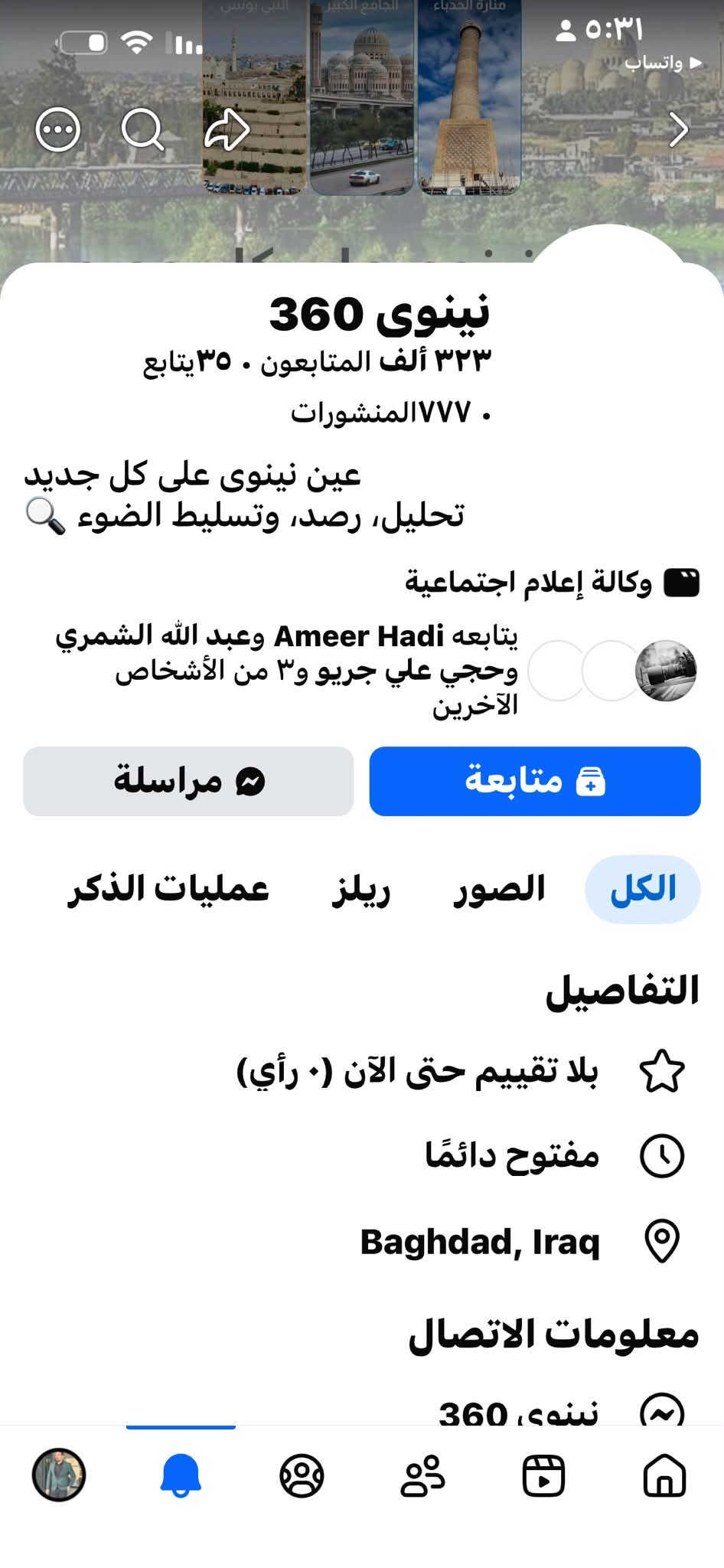Open my profile picture menu tab
This screenshot has width=724, height=1568.
[59, 1475]
